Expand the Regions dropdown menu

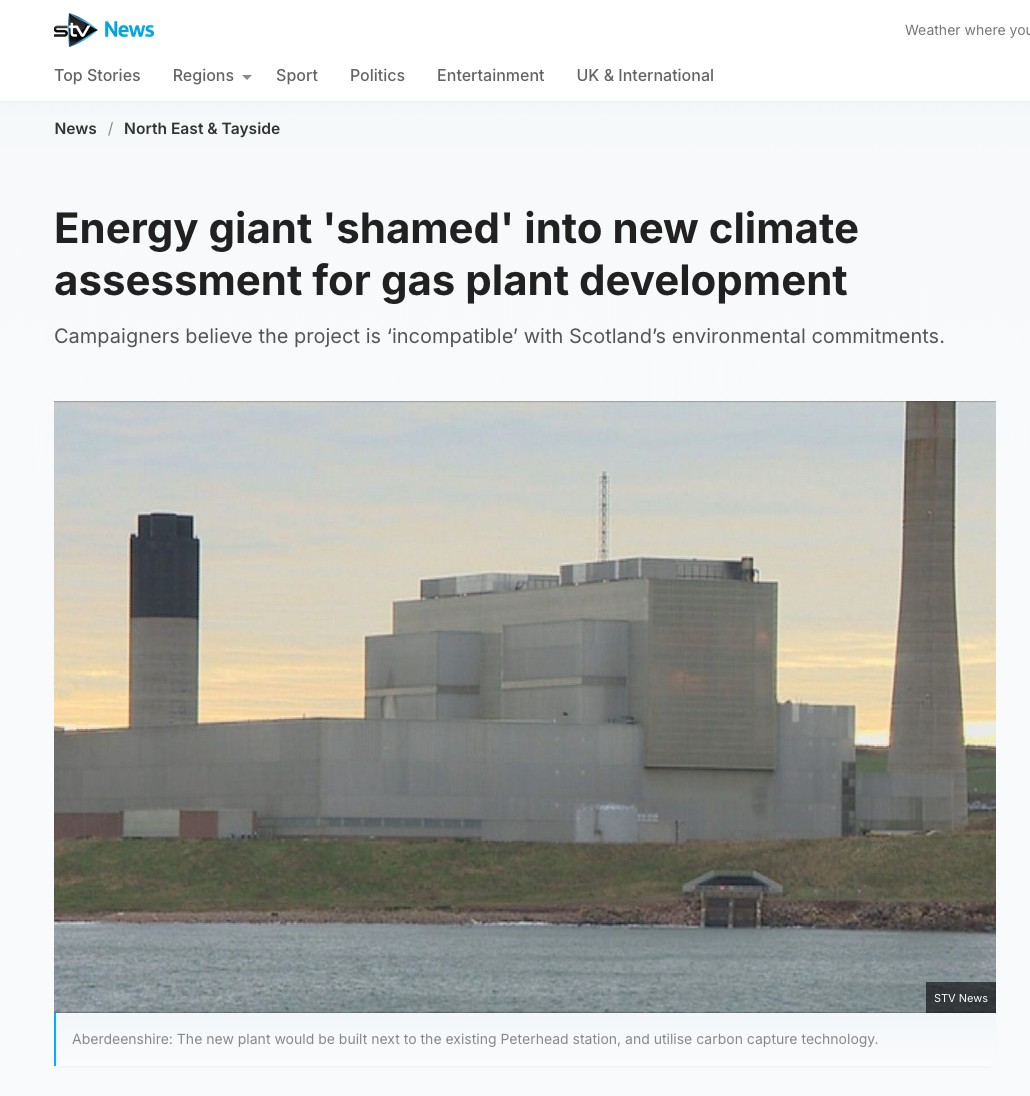[x=212, y=76]
